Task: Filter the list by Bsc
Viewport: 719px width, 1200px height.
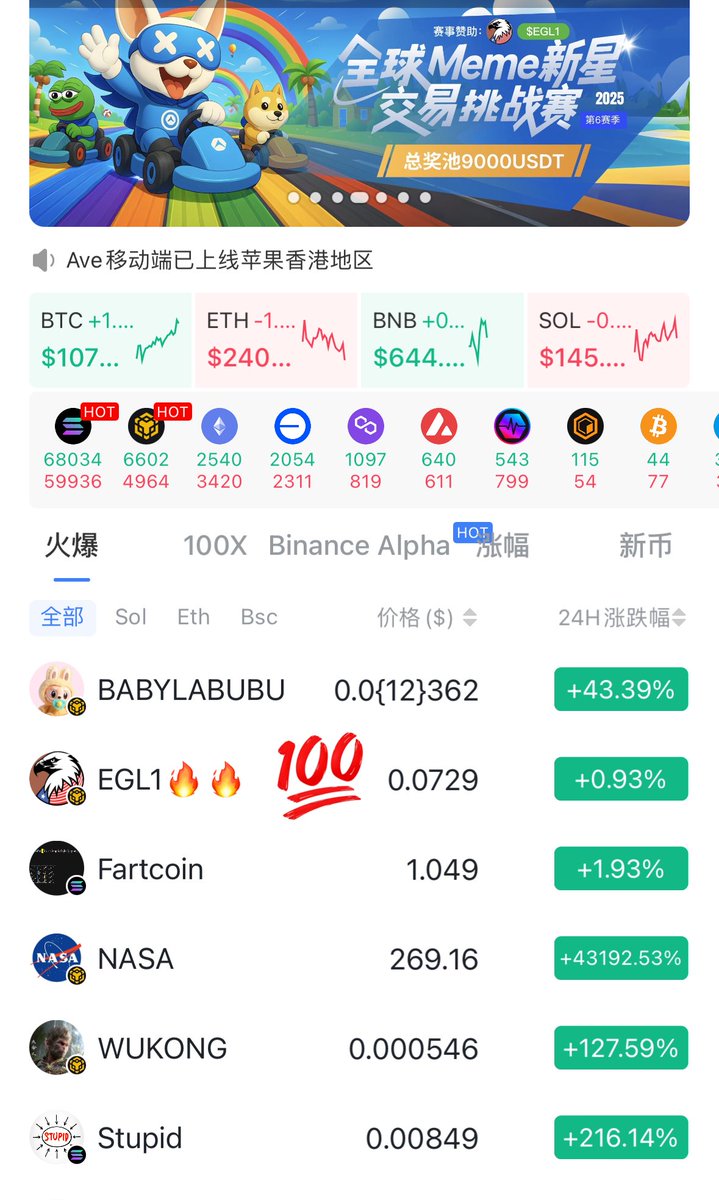Action: click(x=259, y=617)
